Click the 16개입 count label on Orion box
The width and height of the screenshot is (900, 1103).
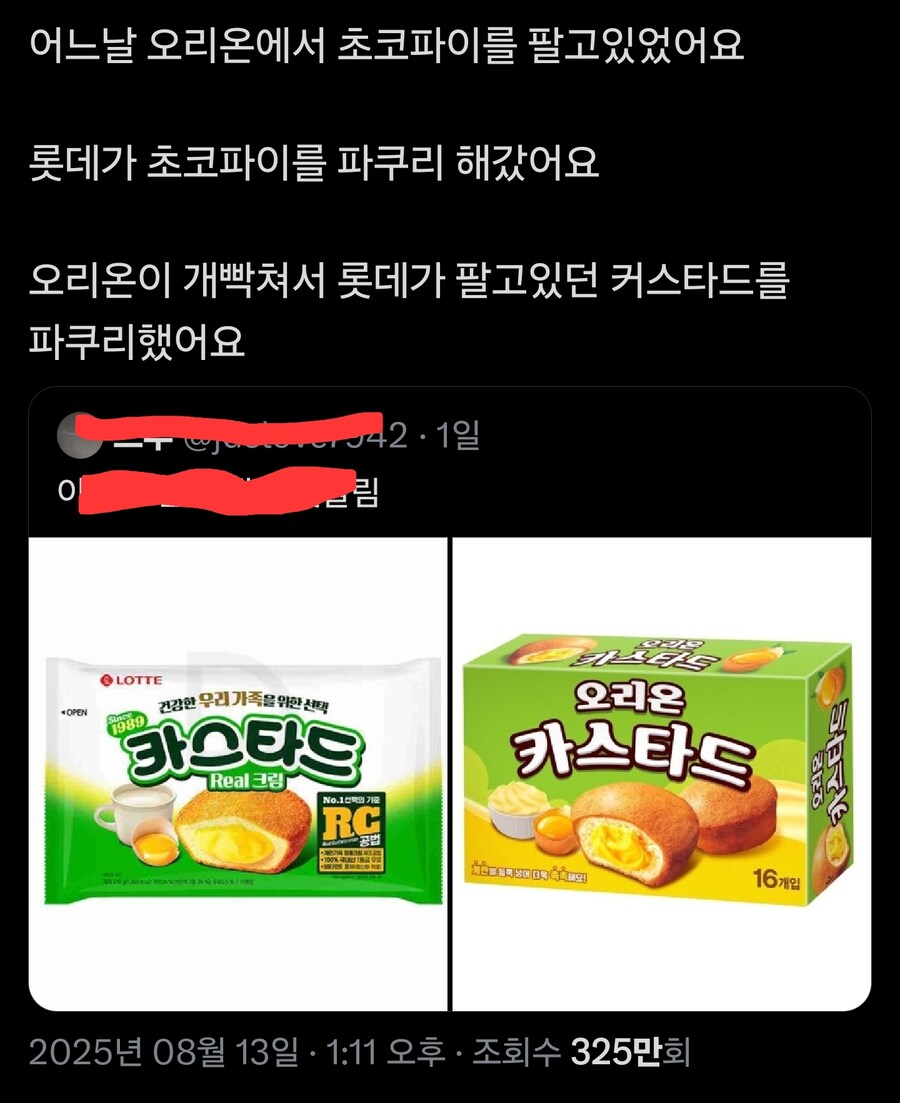(778, 880)
